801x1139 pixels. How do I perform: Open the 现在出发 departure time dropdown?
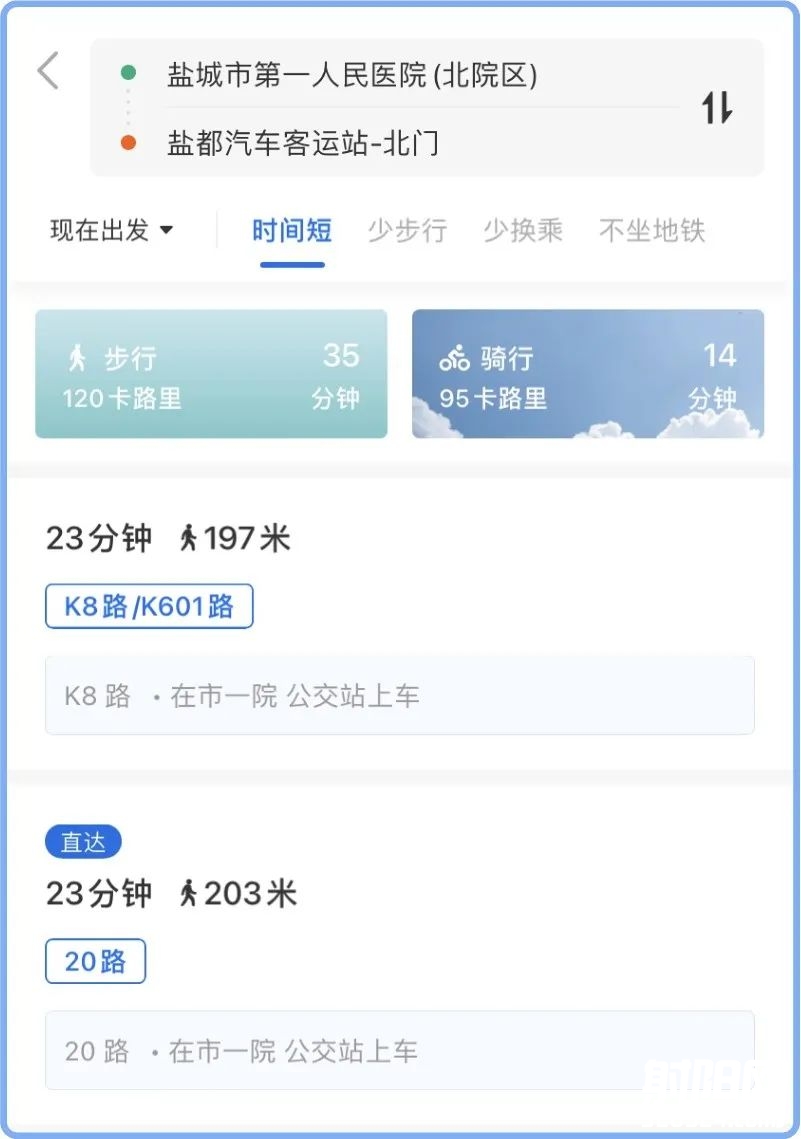[112, 231]
